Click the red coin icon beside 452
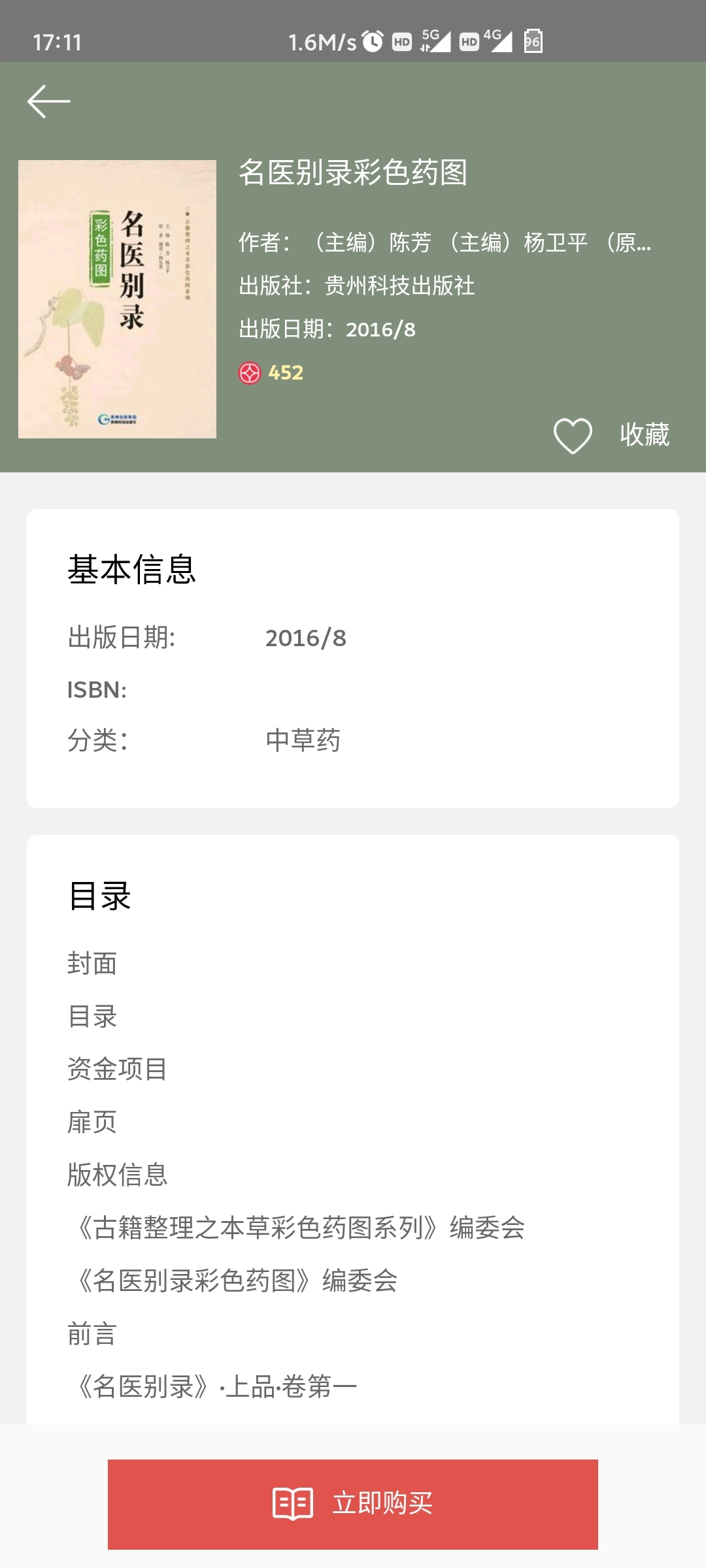 click(x=249, y=374)
